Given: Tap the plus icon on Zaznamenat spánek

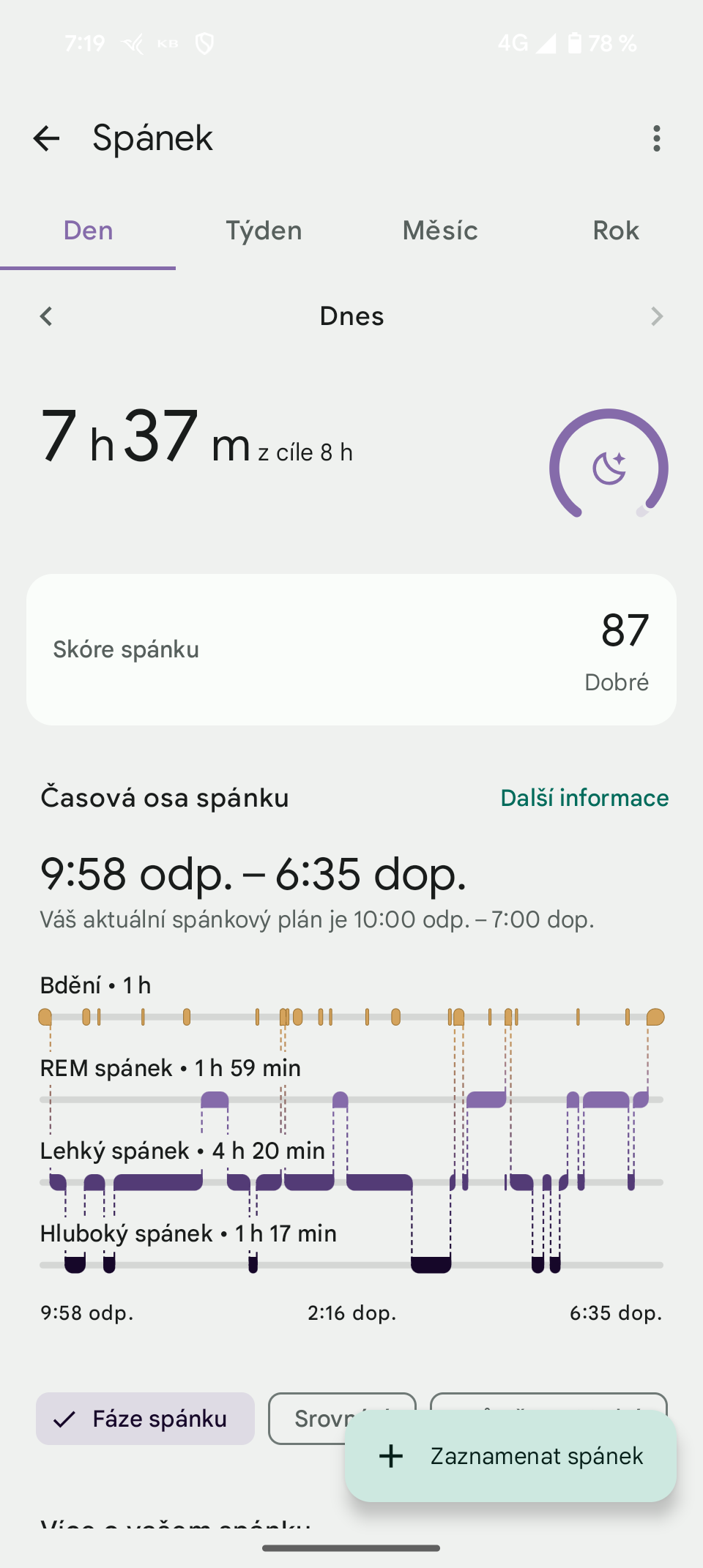Looking at the screenshot, I should pyautogui.click(x=390, y=1455).
